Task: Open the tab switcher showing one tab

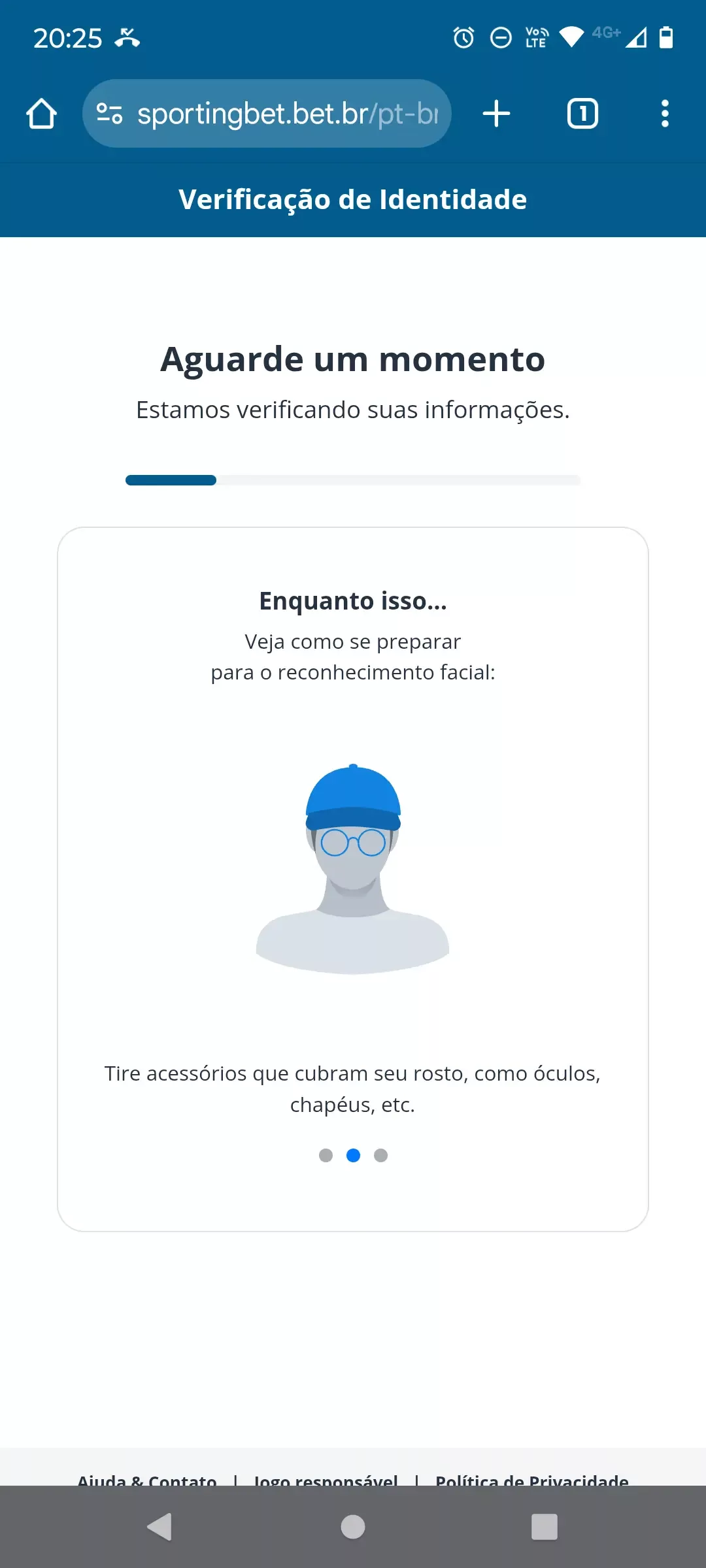Action: click(x=582, y=112)
